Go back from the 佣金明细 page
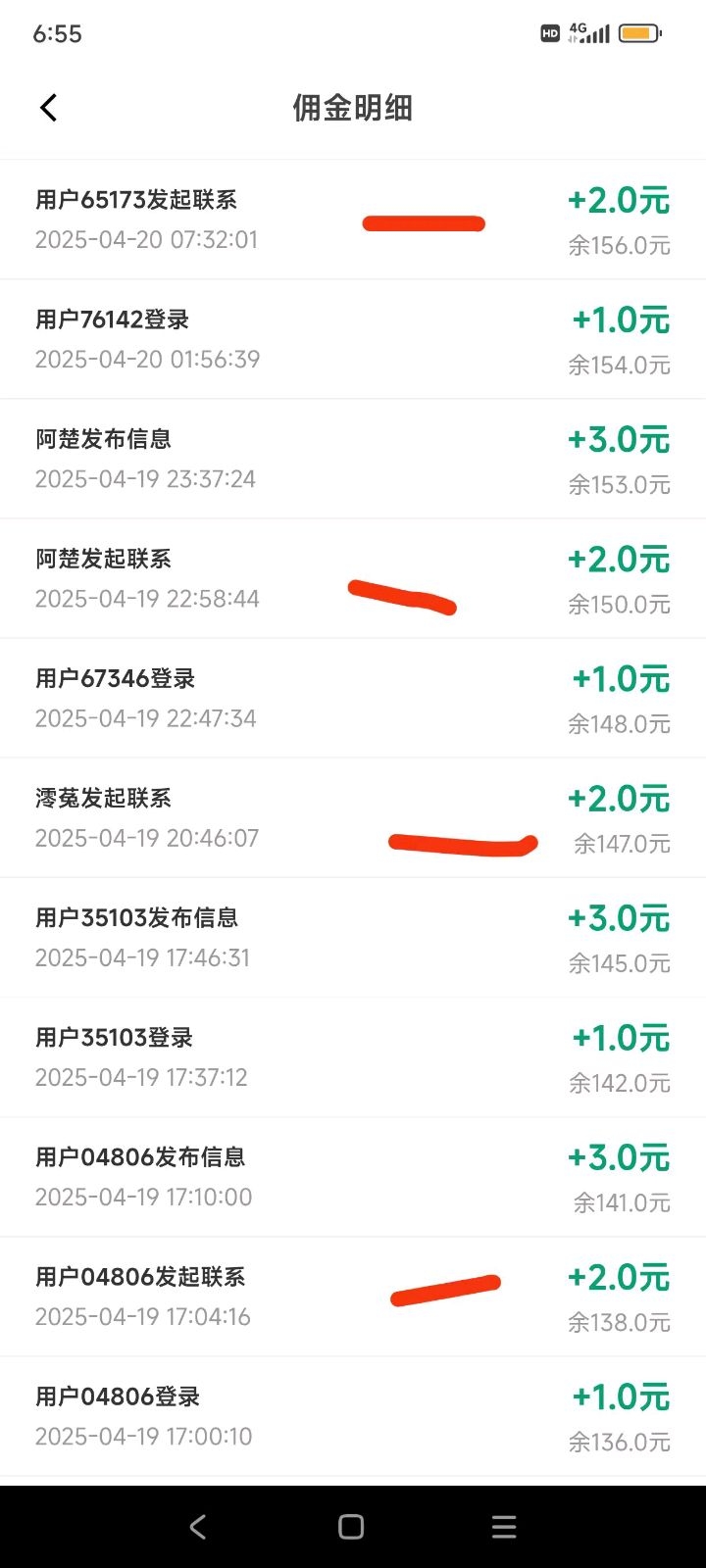 click(x=49, y=108)
